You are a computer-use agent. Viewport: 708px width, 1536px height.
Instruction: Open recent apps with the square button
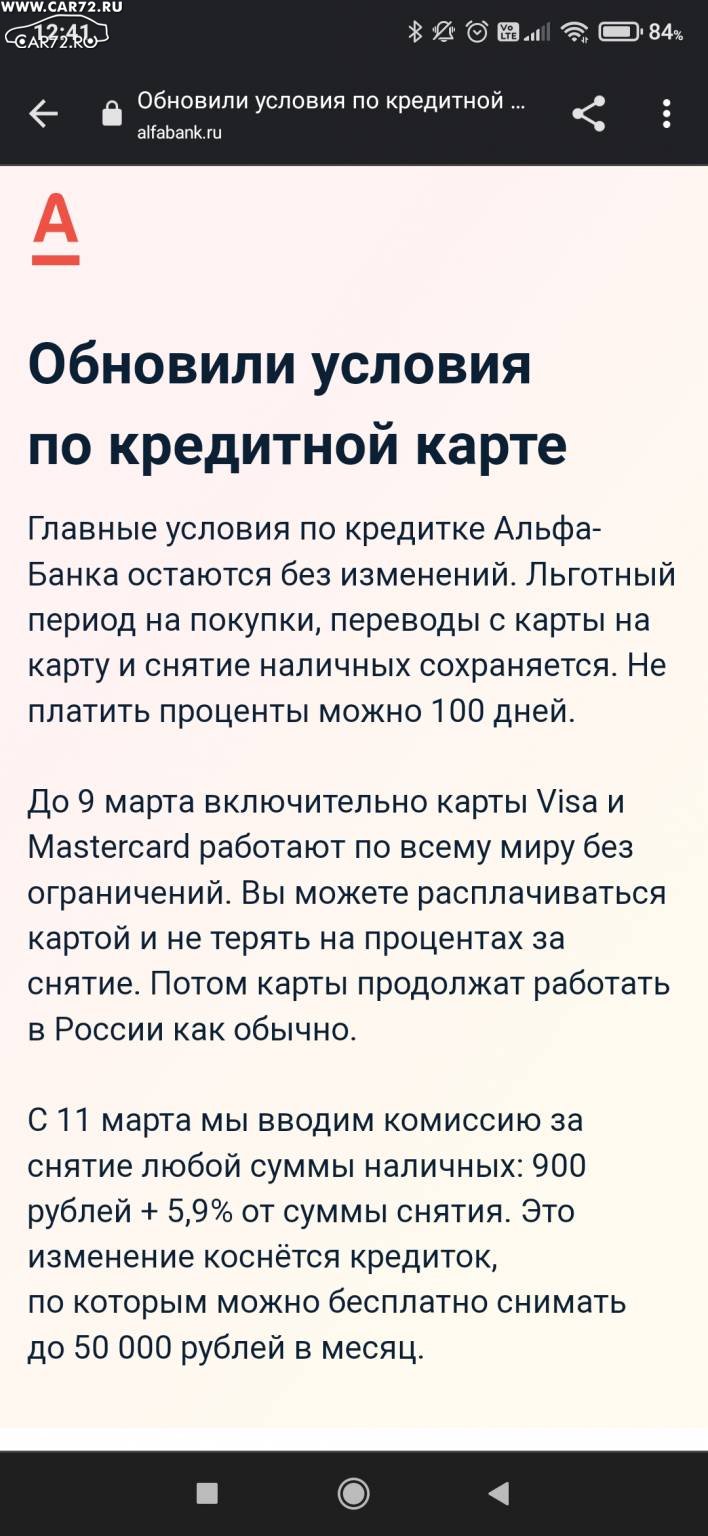207,1494
